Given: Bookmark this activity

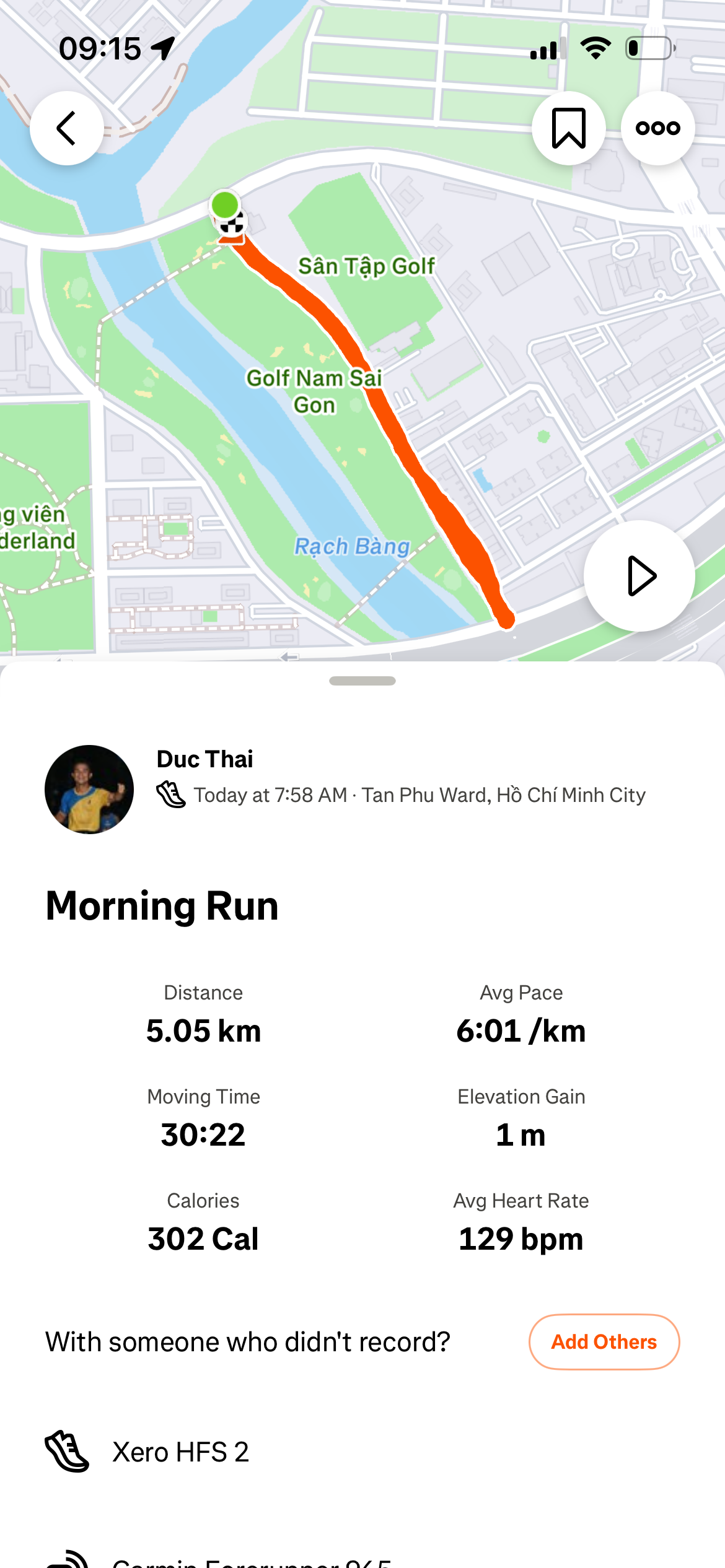Looking at the screenshot, I should pyautogui.click(x=568, y=128).
